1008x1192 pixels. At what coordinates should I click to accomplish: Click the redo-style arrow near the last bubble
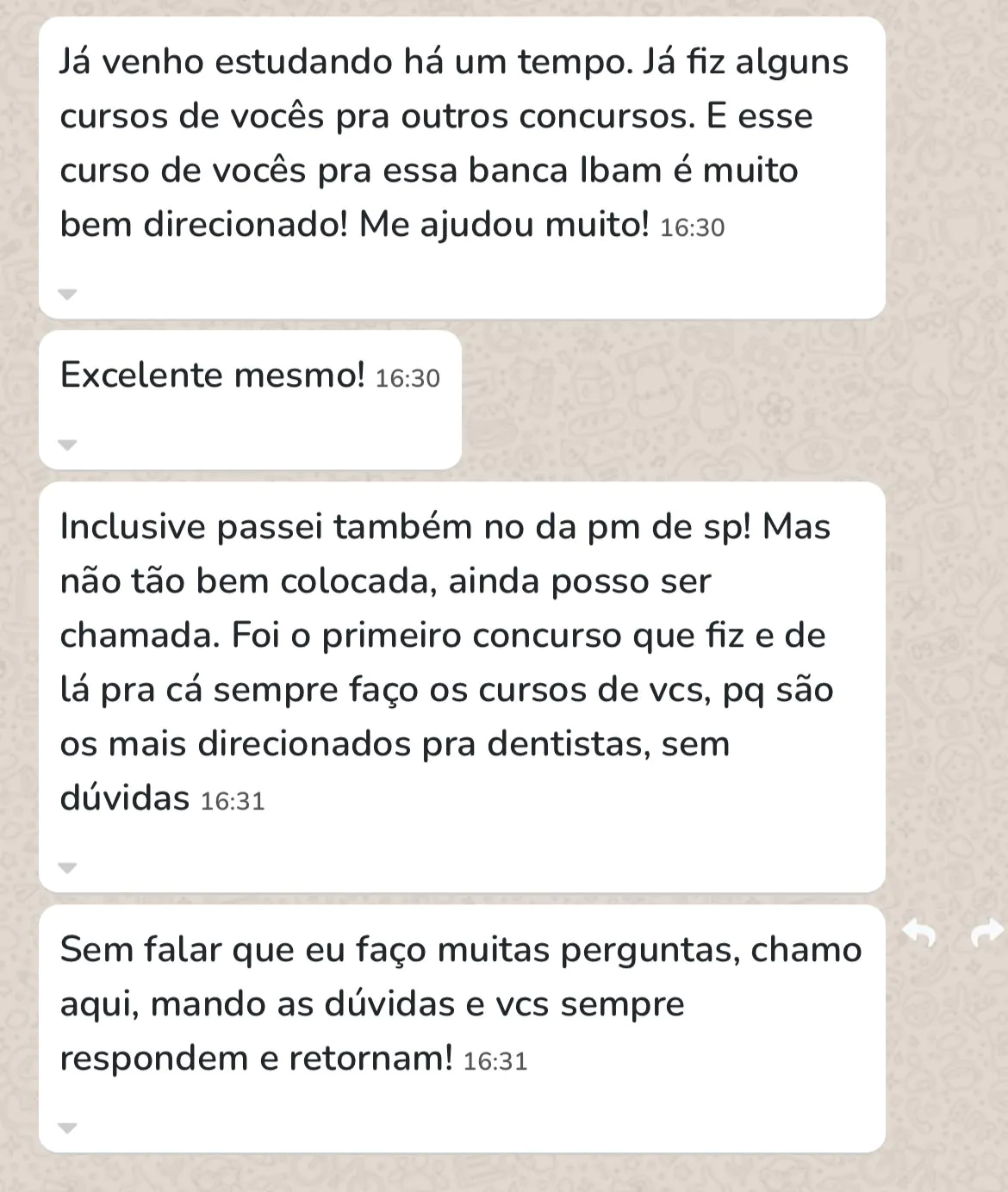pos(985,933)
